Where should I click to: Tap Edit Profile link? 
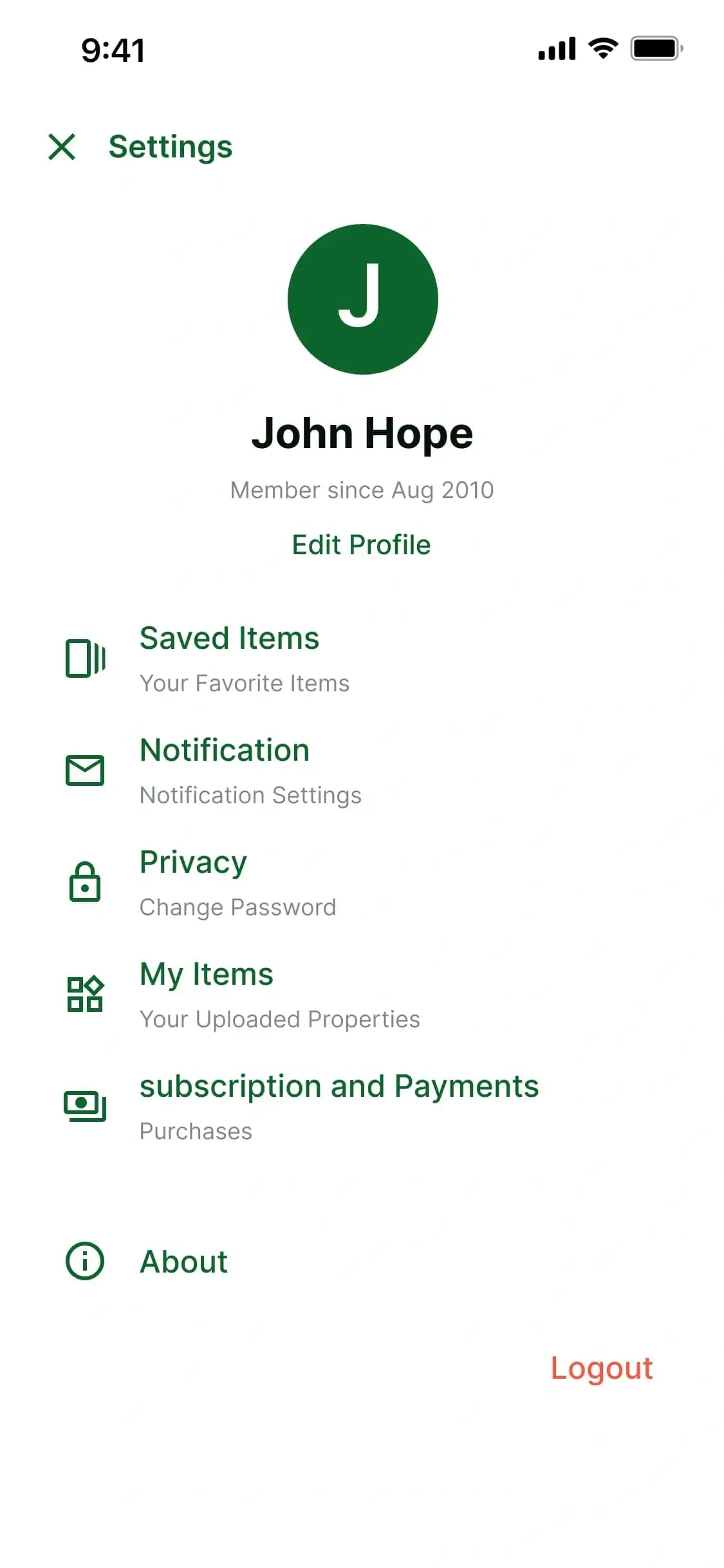[361, 545]
